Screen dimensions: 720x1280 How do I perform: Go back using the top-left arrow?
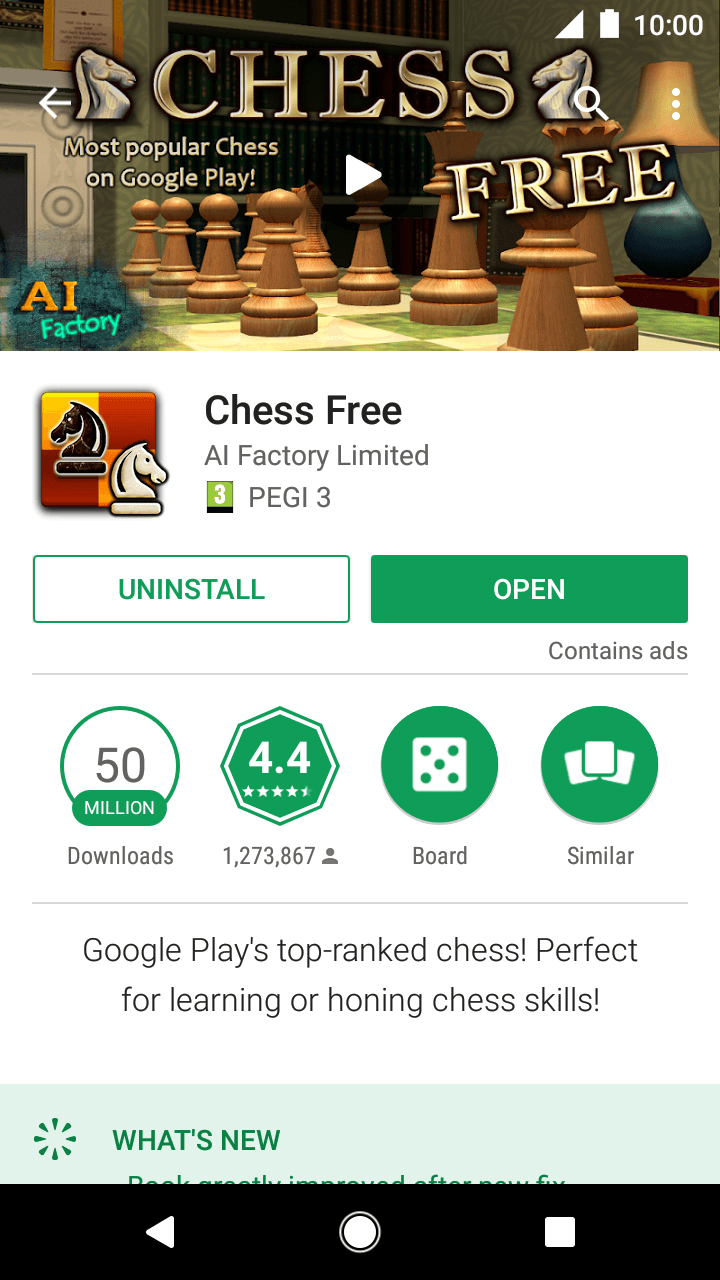[x=55, y=103]
